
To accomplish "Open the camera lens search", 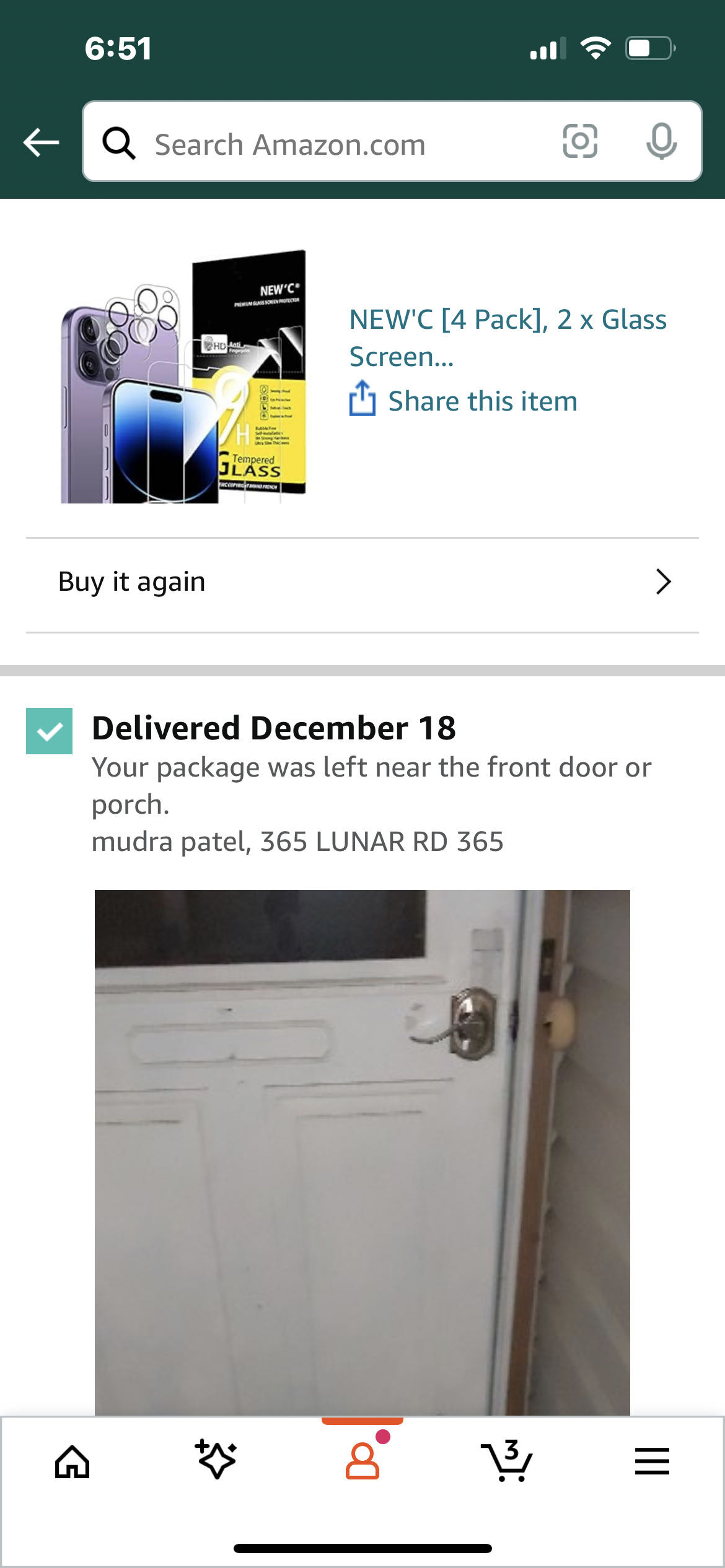I will coord(580,142).
